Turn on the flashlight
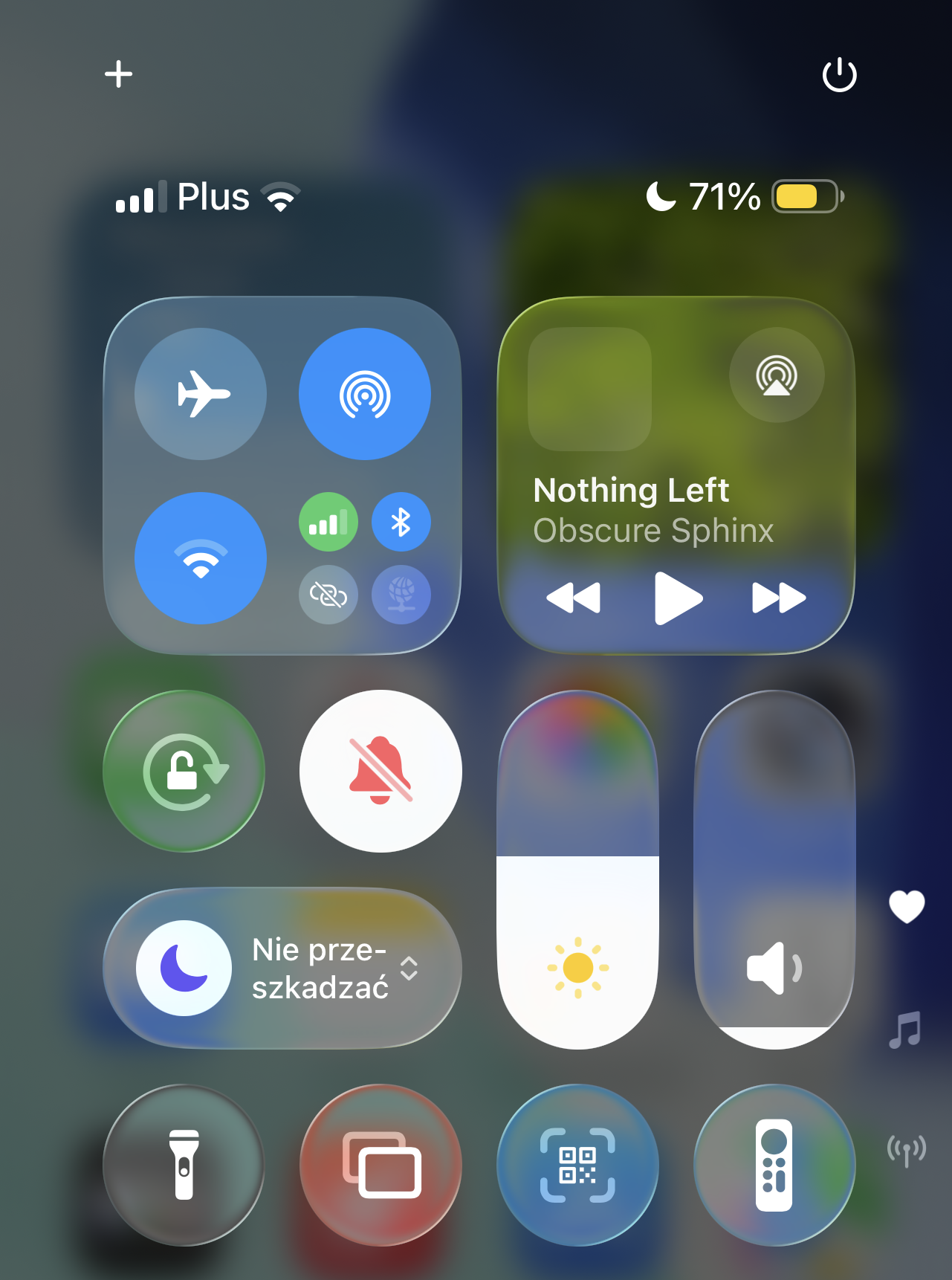952x1280 pixels. click(184, 1165)
